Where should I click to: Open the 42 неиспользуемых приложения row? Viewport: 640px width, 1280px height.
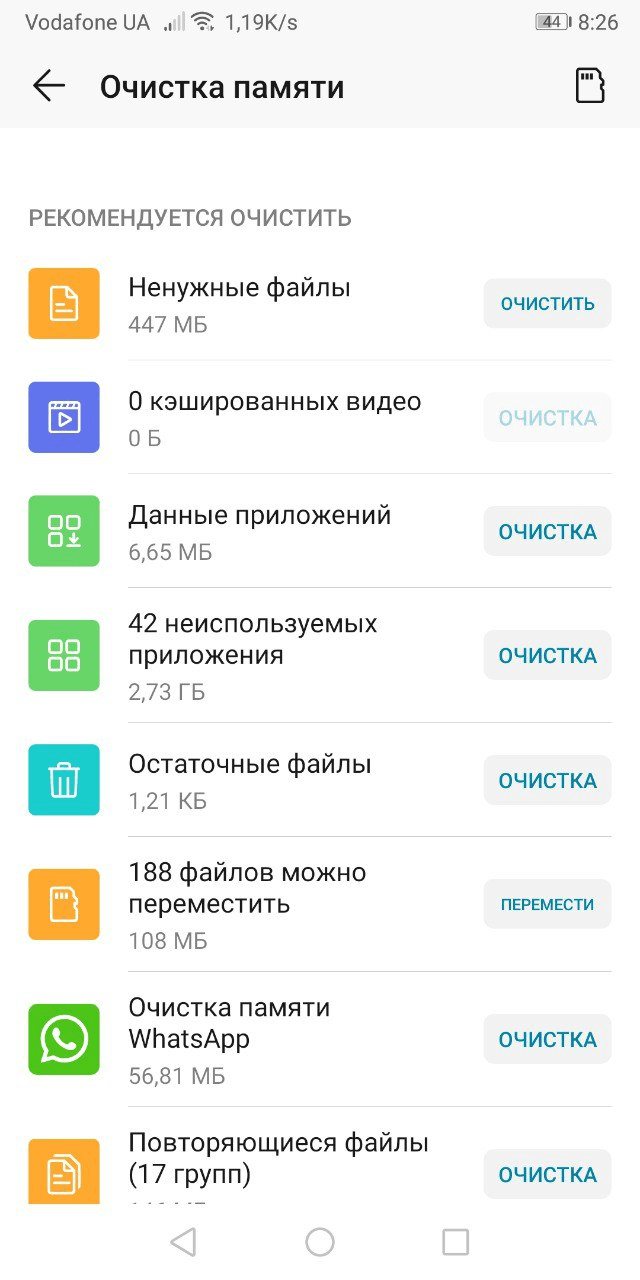[320, 655]
